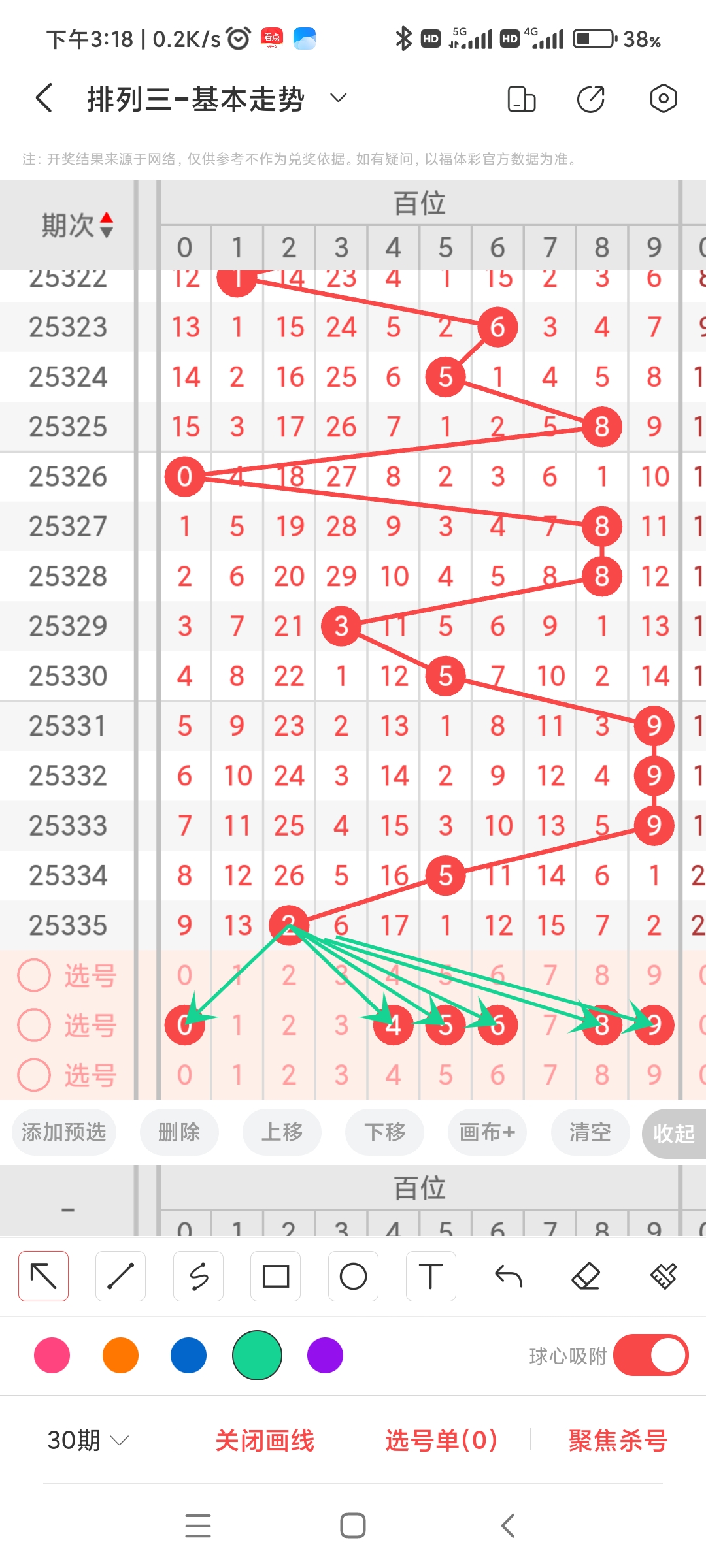Open the 30期 period dropdown
706x1568 pixels.
pos(88,1440)
